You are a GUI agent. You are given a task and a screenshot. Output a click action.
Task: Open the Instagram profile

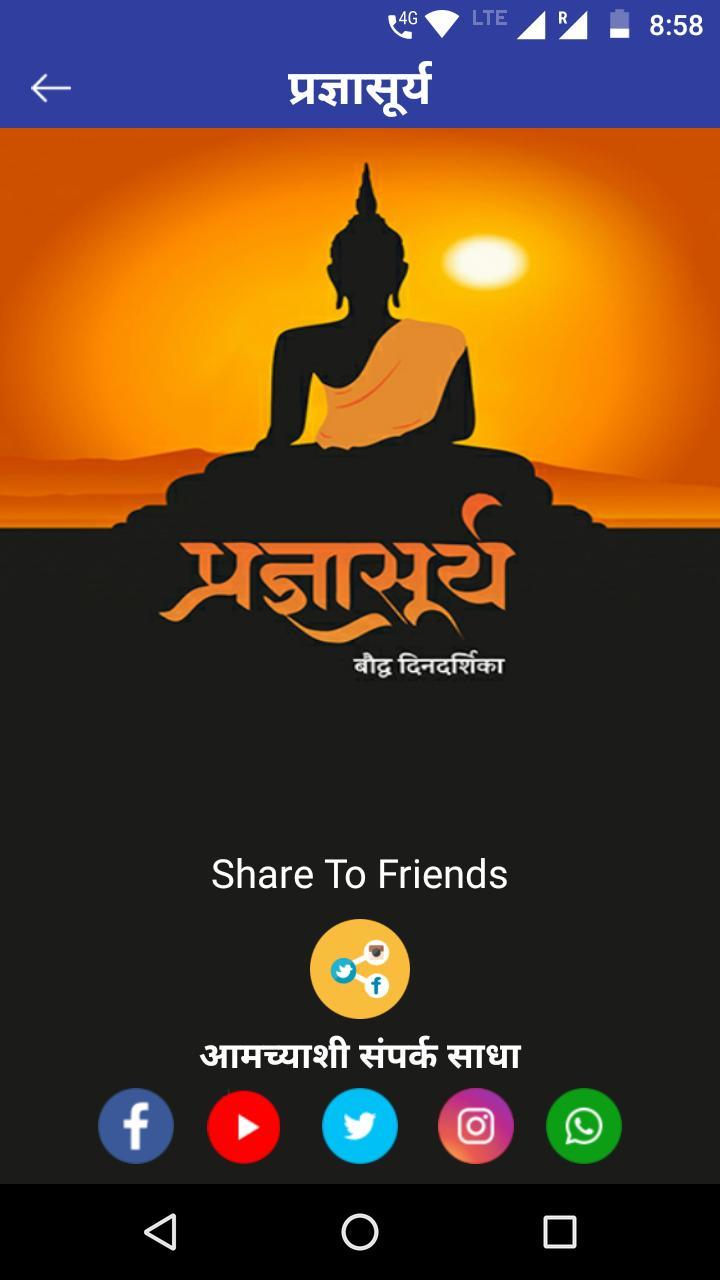point(476,1126)
